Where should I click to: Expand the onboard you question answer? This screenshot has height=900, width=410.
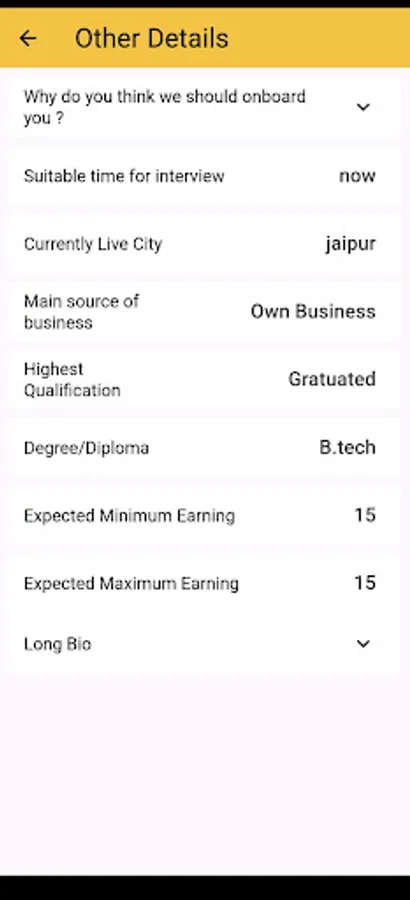[363, 107]
